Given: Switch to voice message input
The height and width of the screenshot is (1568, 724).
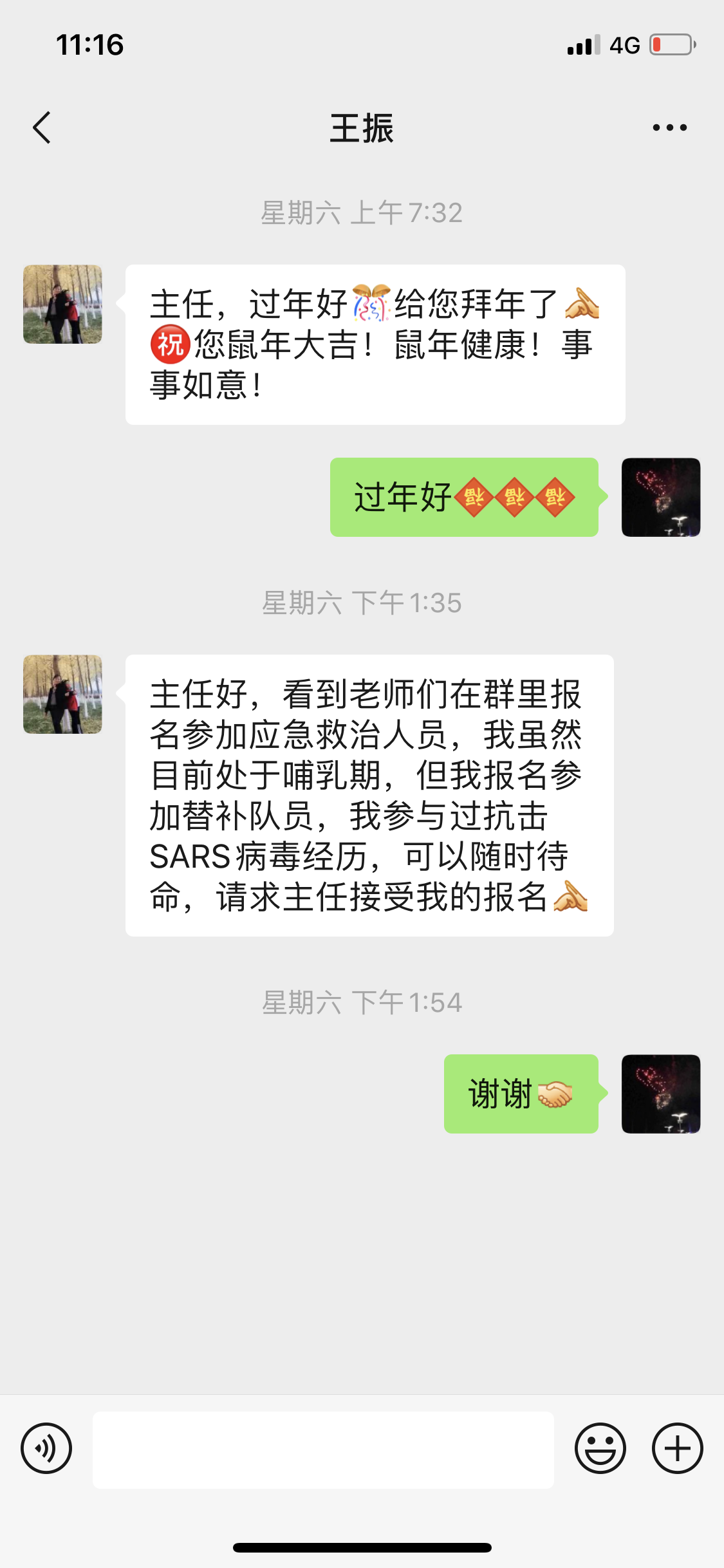Looking at the screenshot, I should click(46, 1448).
